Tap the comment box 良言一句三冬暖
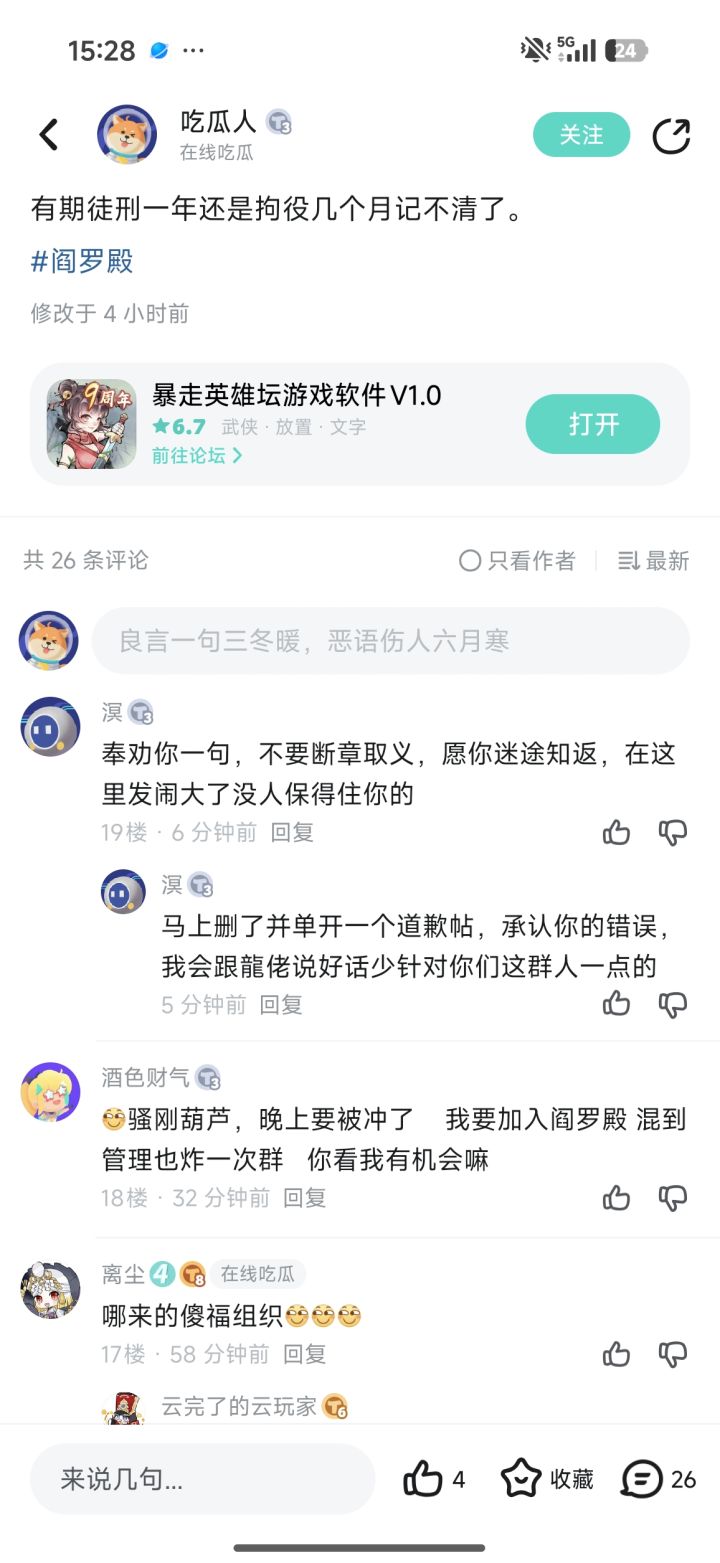 [x=390, y=640]
